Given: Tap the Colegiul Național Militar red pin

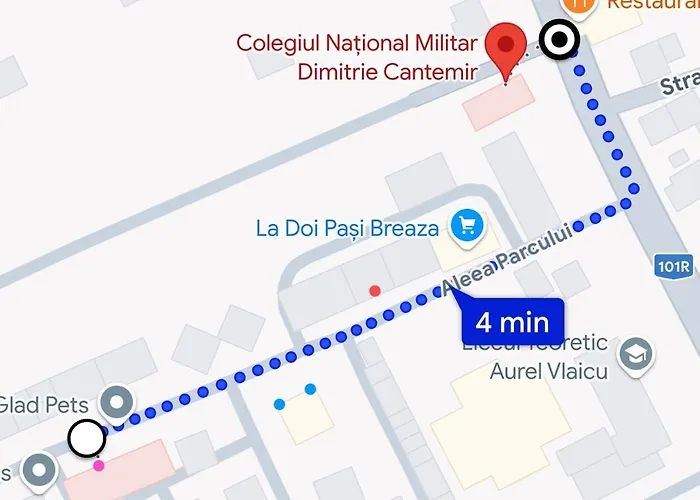Looking at the screenshot, I should click(x=506, y=47).
